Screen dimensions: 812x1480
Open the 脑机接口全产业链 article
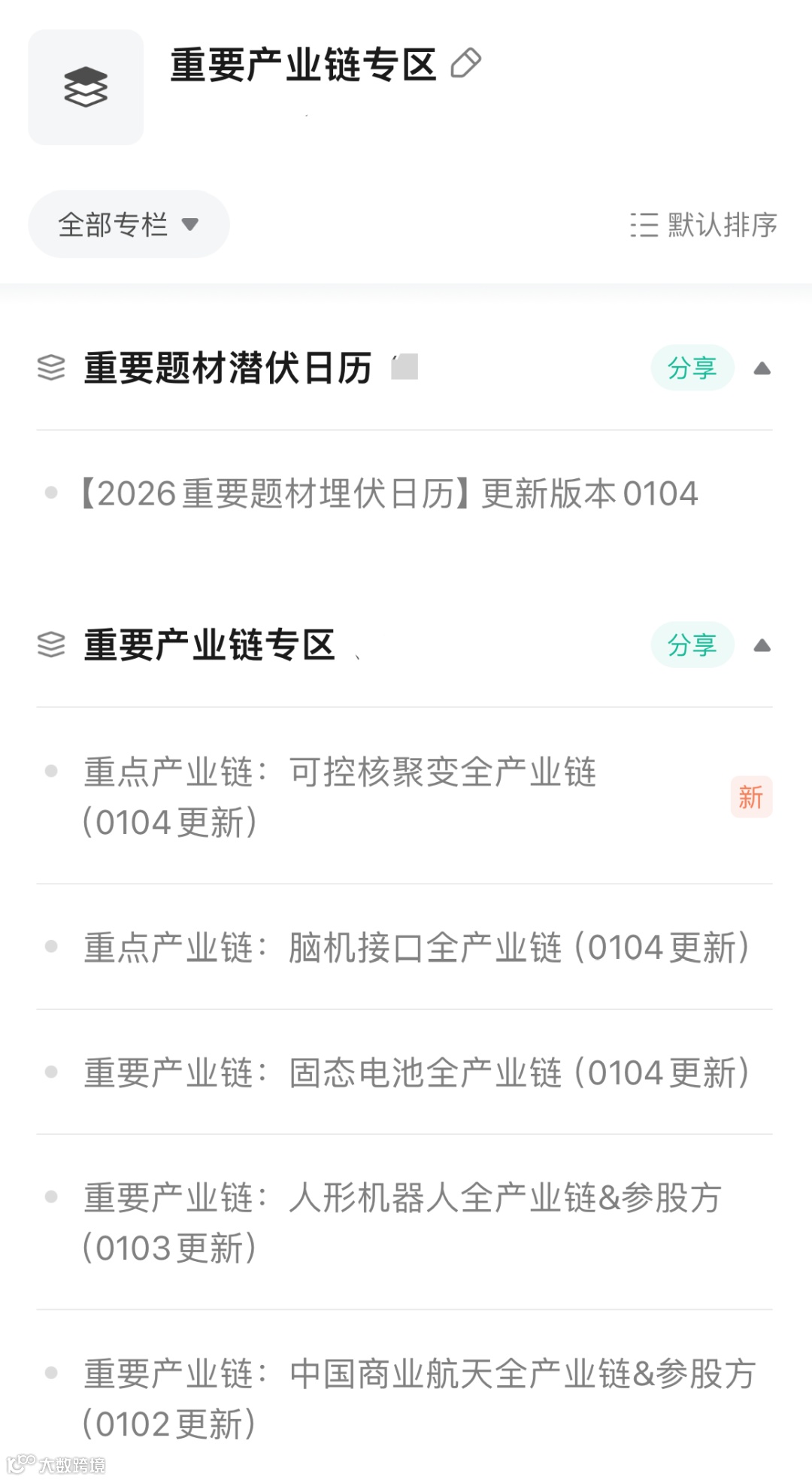(417, 948)
